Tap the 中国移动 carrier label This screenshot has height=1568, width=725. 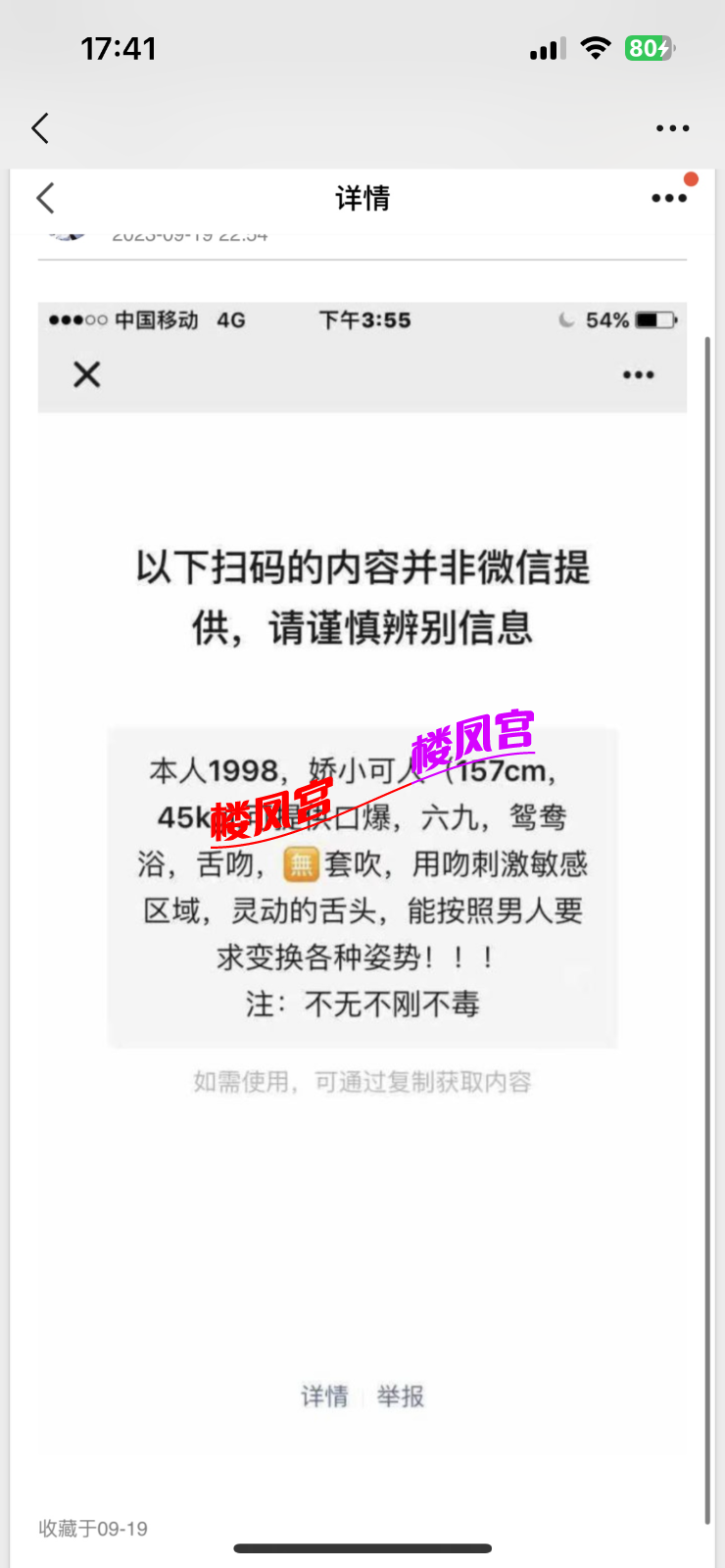(x=157, y=319)
